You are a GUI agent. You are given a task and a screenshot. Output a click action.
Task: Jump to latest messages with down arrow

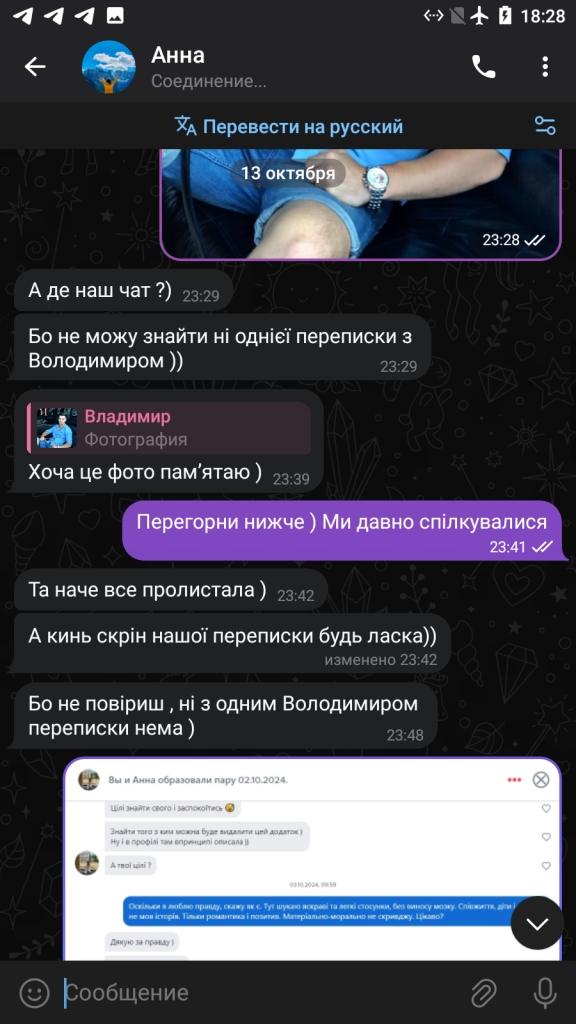tap(537, 923)
